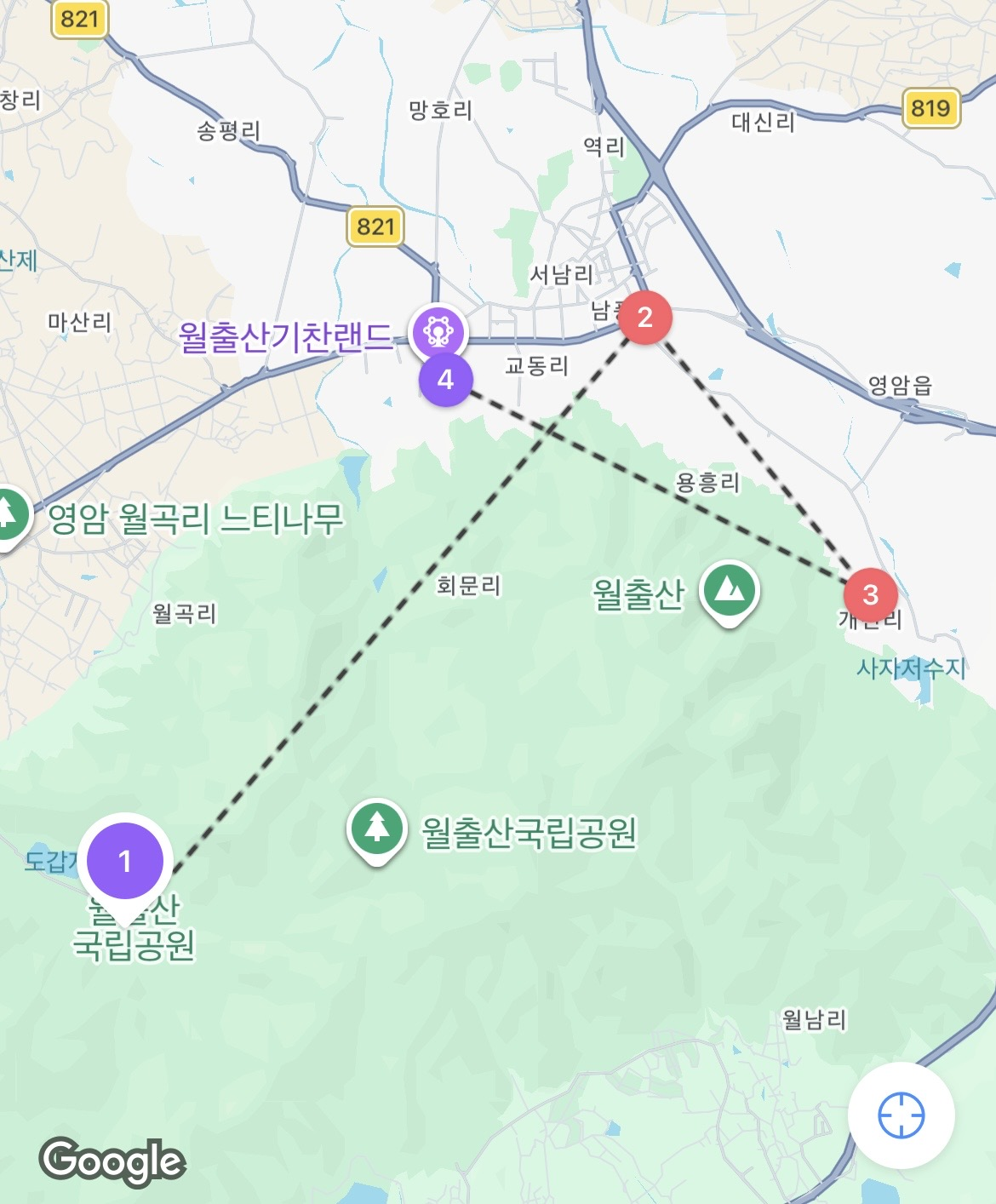Select purple waypoint marker 4
996x1204 pixels.
pyautogui.click(x=445, y=380)
